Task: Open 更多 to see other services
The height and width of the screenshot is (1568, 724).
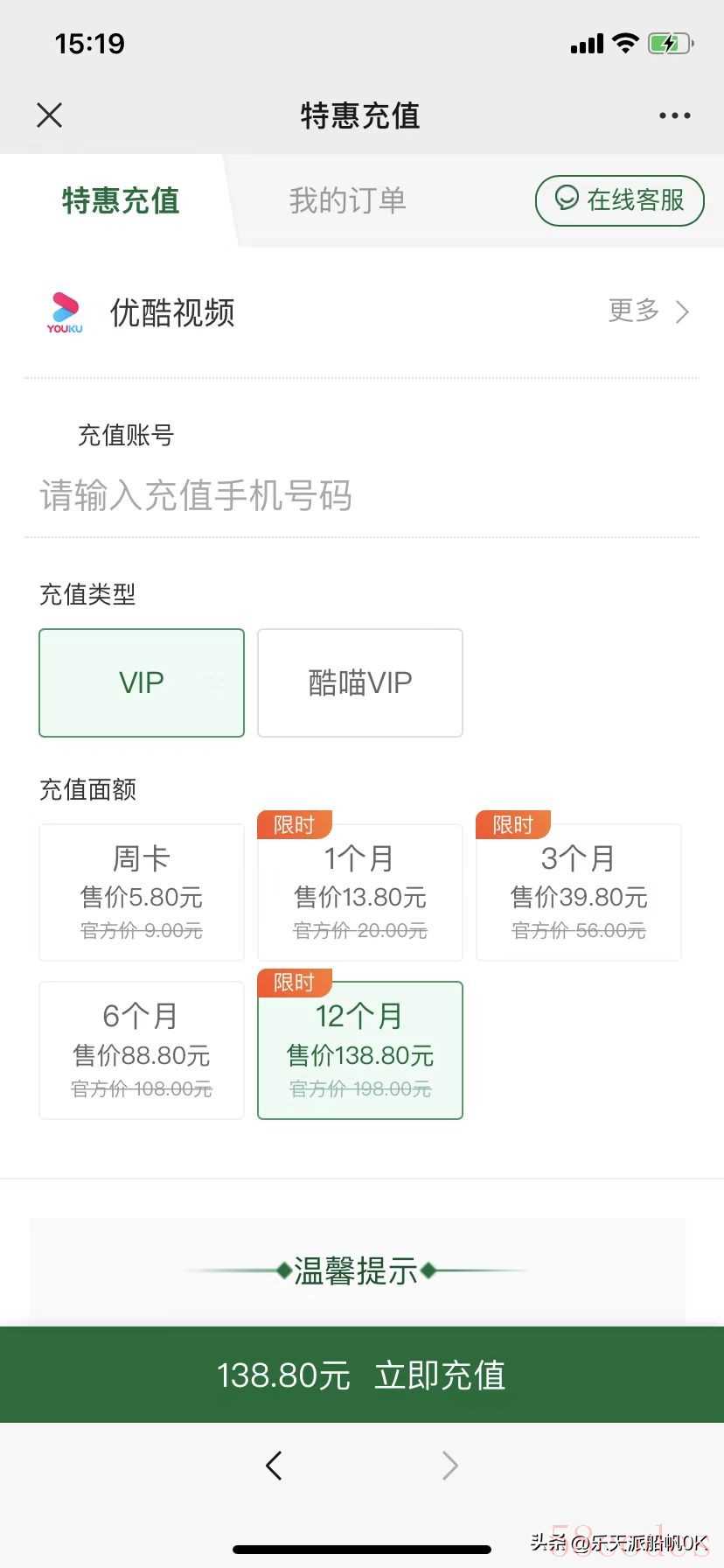Action: [x=650, y=311]
